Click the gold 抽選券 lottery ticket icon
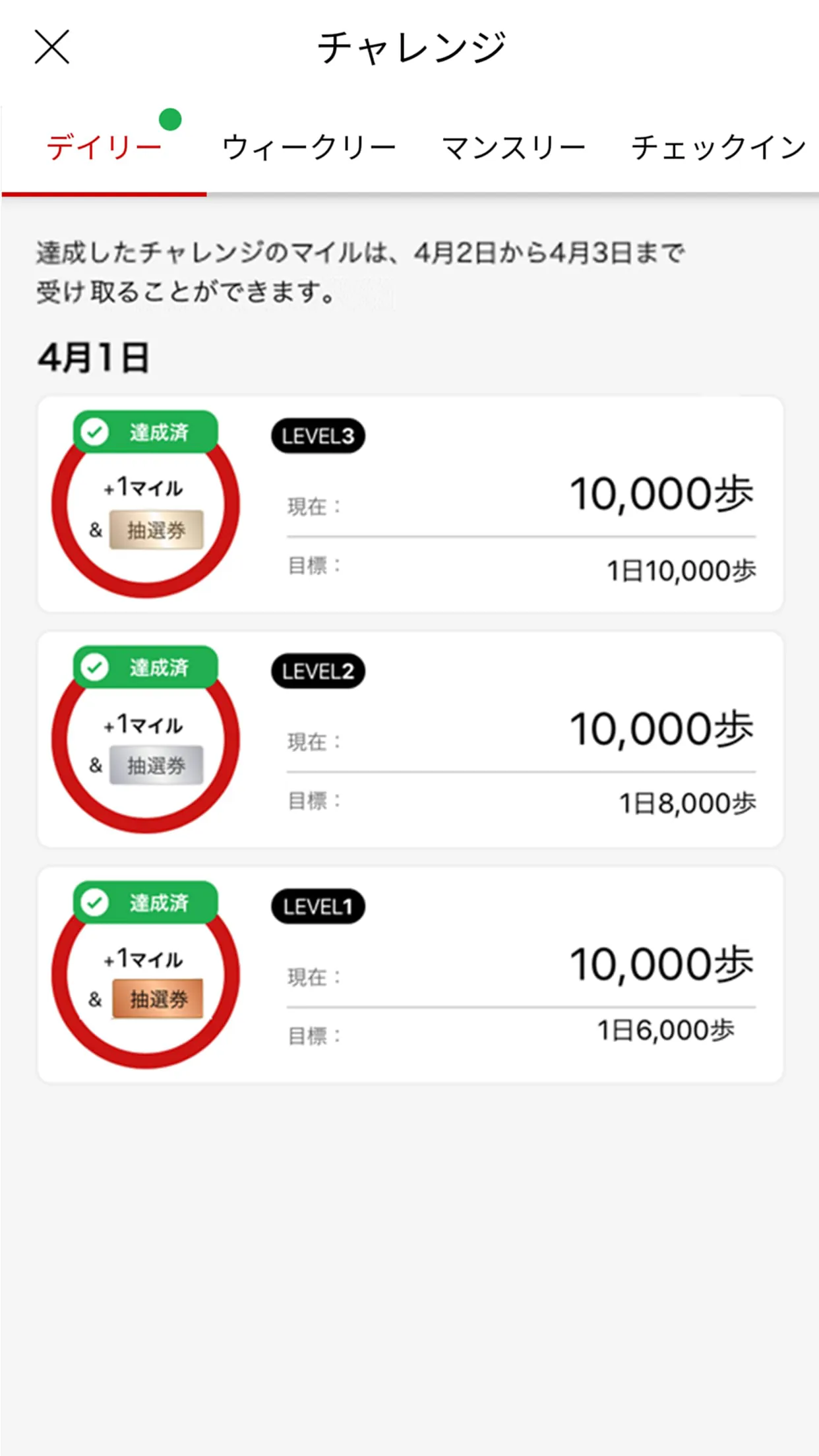The height and width of the screenshot is (1456, 819). 156,530
